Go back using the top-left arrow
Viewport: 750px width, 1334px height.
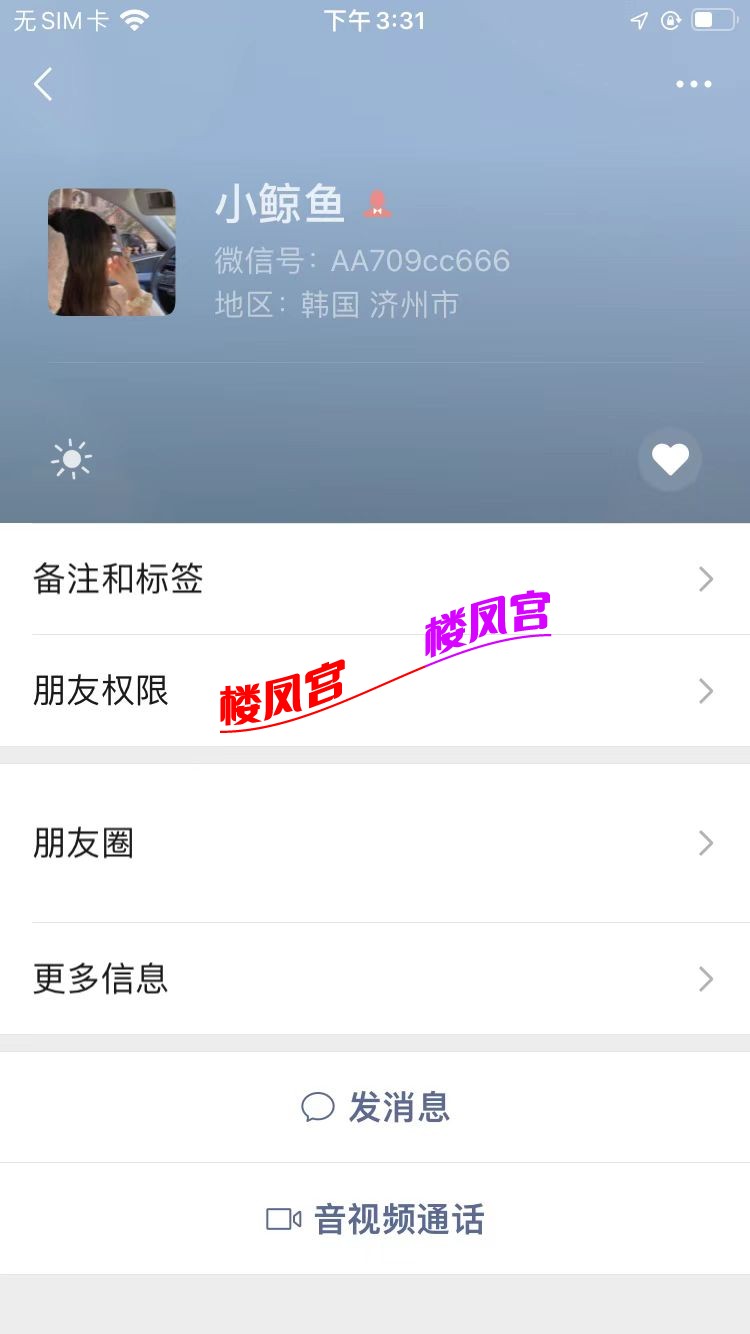pyautogui.click(x=43, y=85)
